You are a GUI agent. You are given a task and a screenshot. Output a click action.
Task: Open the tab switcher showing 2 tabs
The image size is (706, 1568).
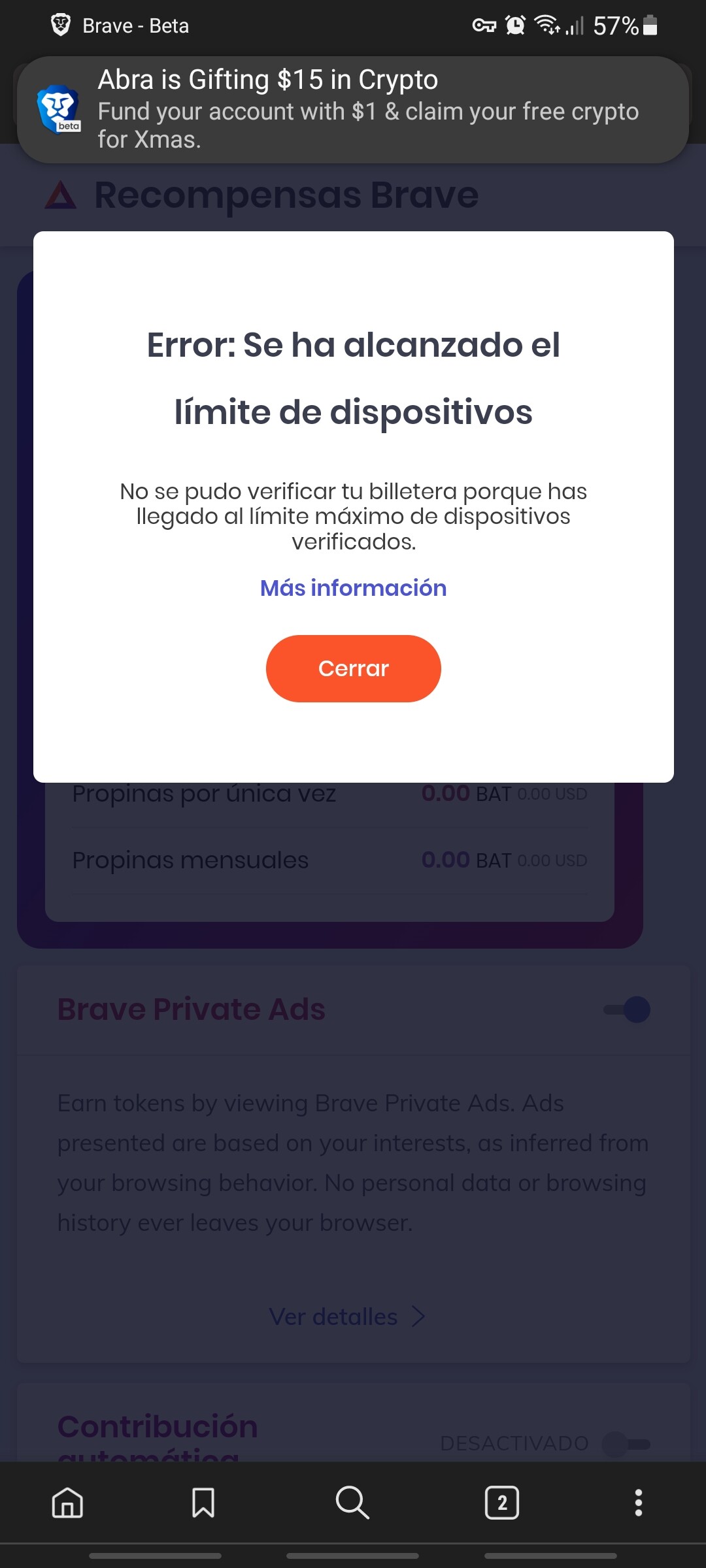point(501,1502)
